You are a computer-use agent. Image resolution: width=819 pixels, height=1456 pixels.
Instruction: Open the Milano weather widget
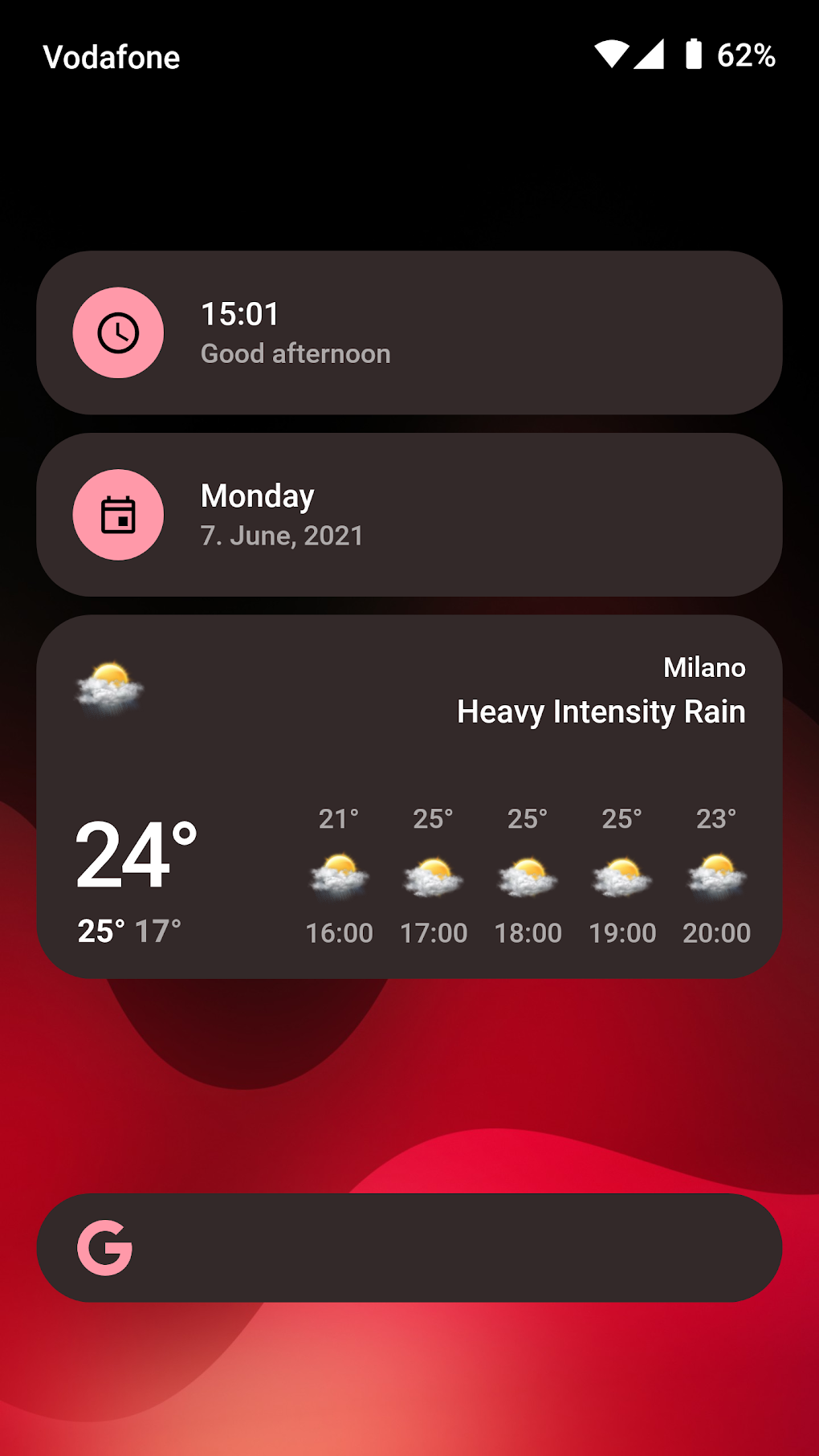(x=409, y=796)
